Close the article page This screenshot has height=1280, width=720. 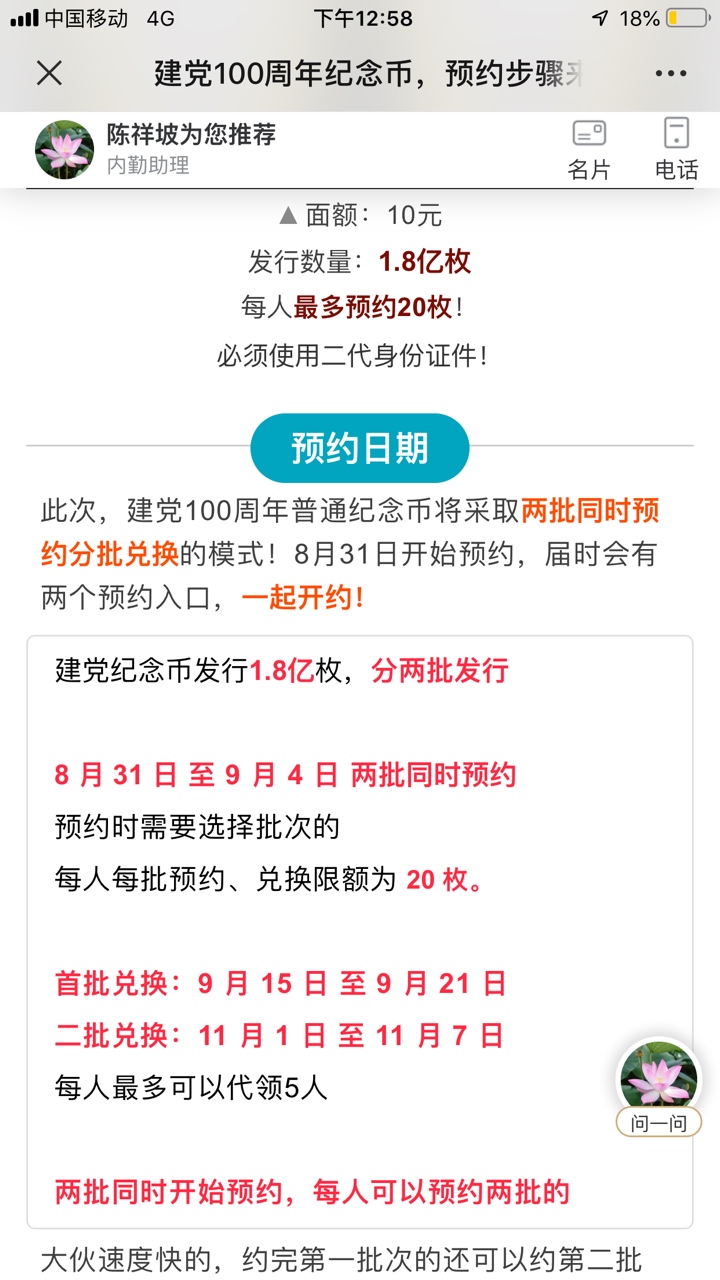coord(49,73)
